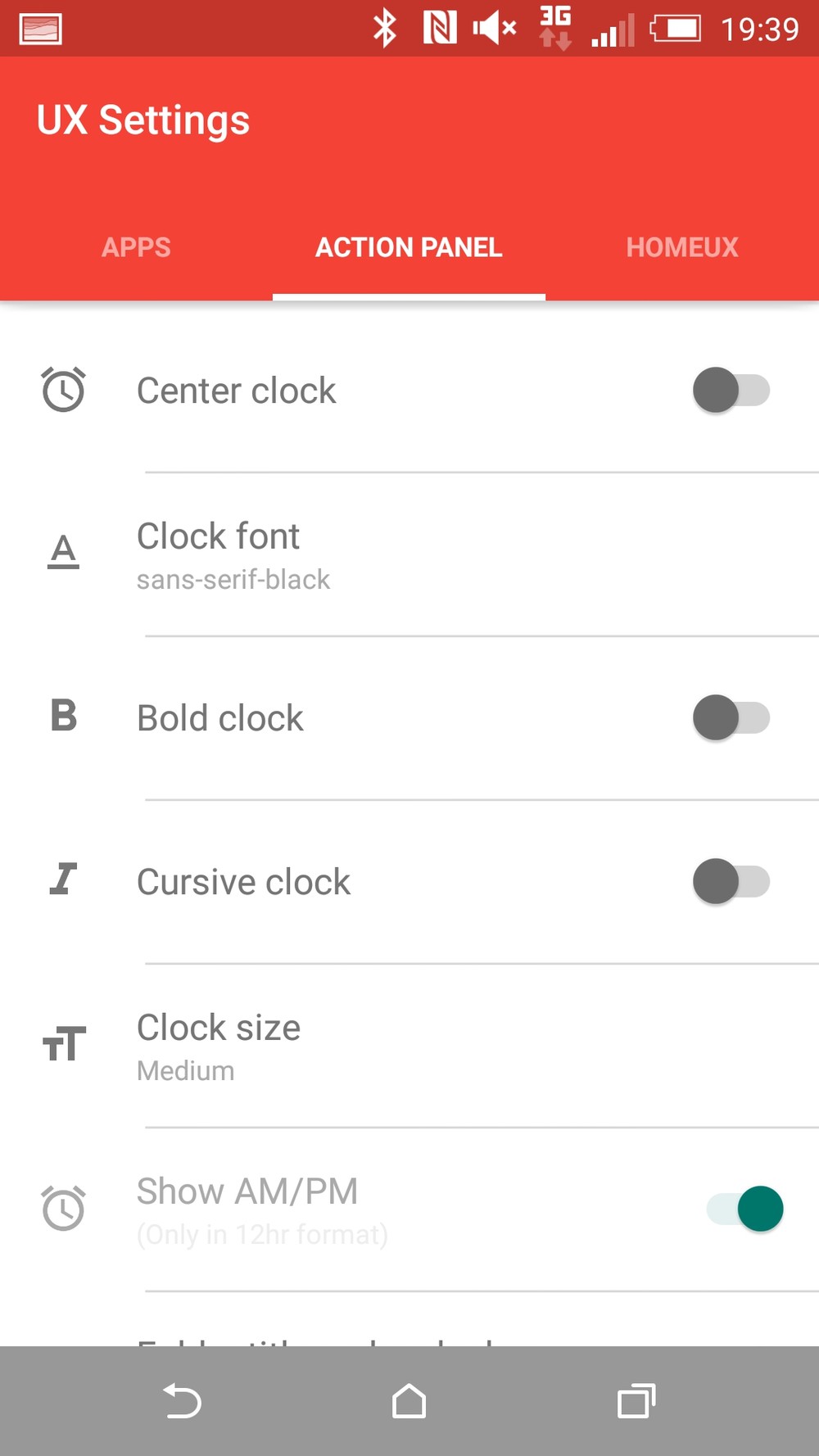Switch to the HOMEUX tab
Image resolution: width=819 pixels, height=1456 pixels.
tap(682, 247)
